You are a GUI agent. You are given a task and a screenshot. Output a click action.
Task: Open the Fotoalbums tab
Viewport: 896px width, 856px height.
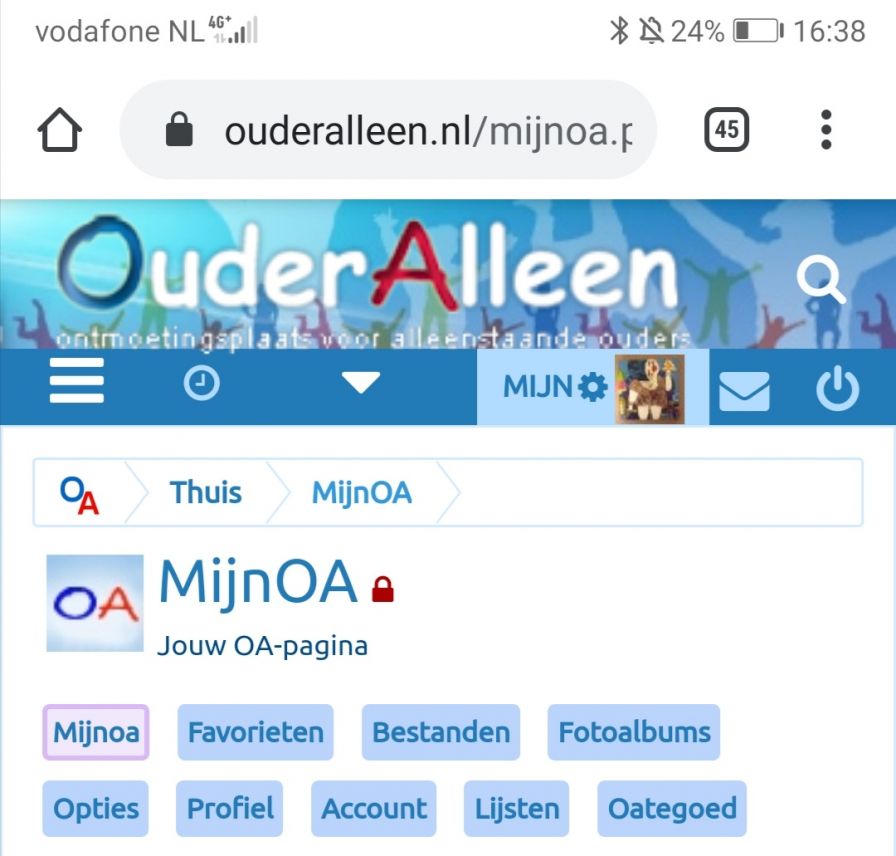[x=634, y=732]
